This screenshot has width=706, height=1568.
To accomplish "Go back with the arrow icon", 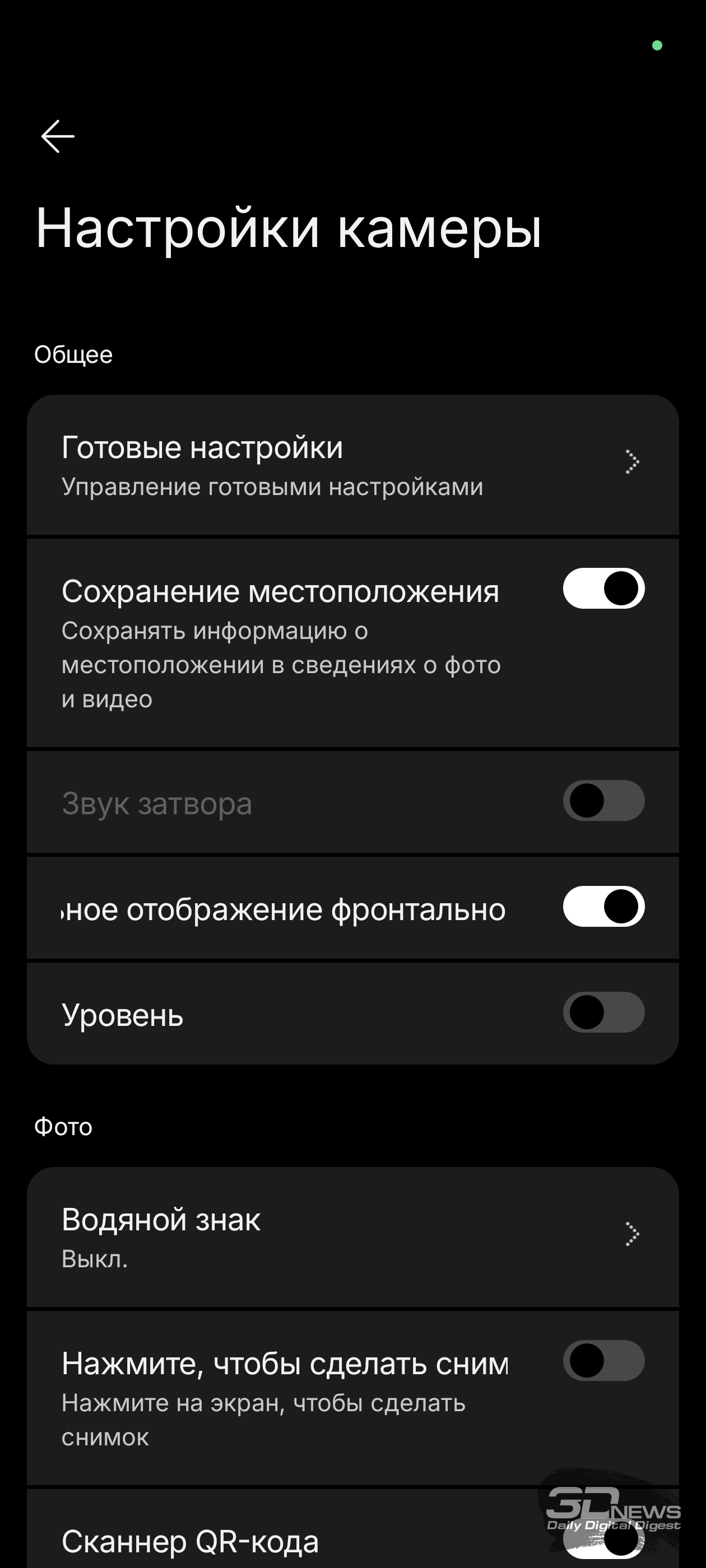I will tap(58, 136).
